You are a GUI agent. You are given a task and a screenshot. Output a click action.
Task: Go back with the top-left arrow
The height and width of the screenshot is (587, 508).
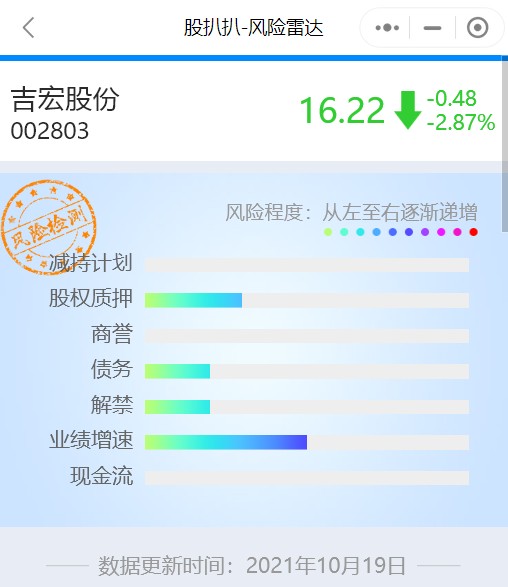point(28,28)
